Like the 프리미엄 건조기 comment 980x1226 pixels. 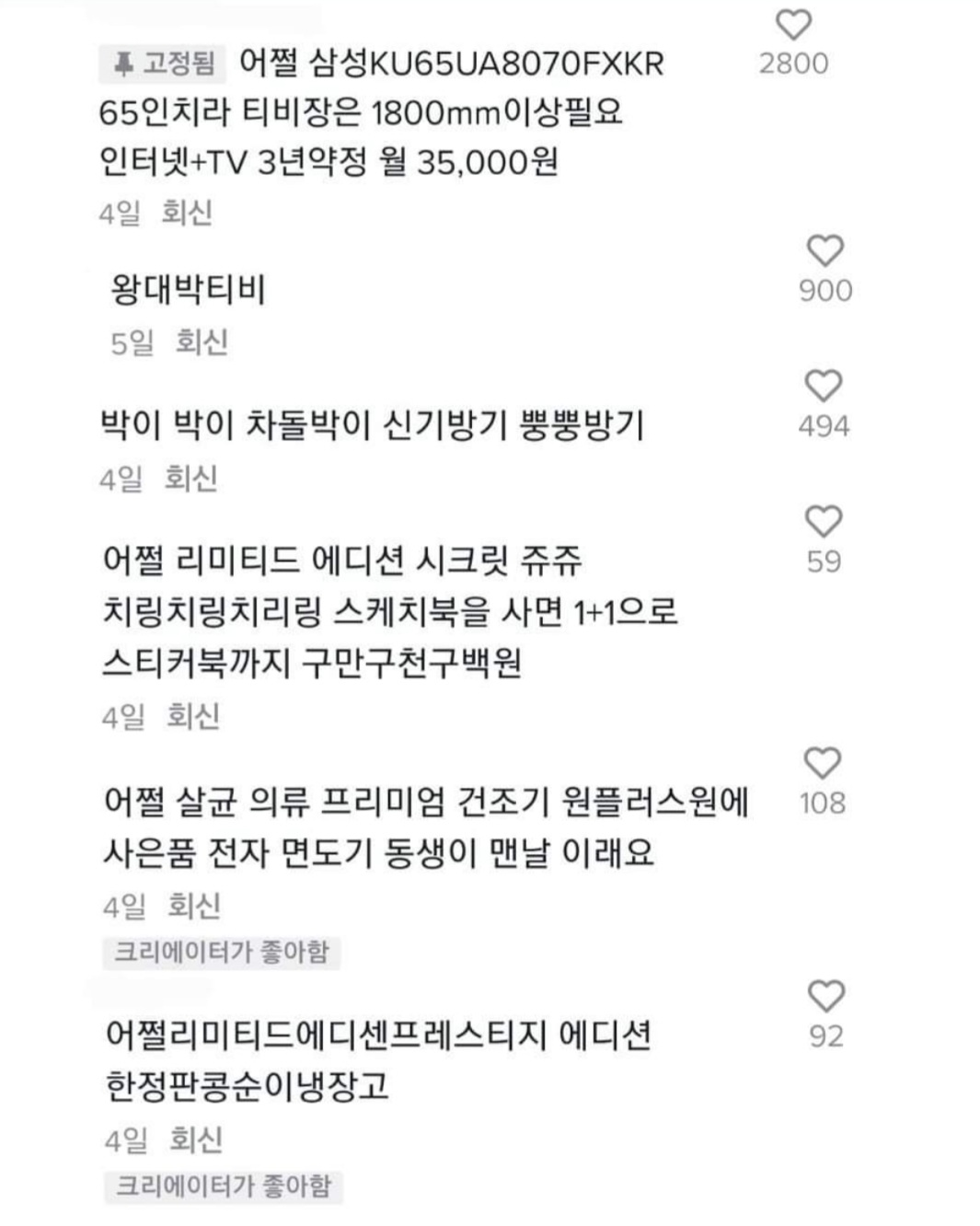pyautogui.click(x=822, y=763)
